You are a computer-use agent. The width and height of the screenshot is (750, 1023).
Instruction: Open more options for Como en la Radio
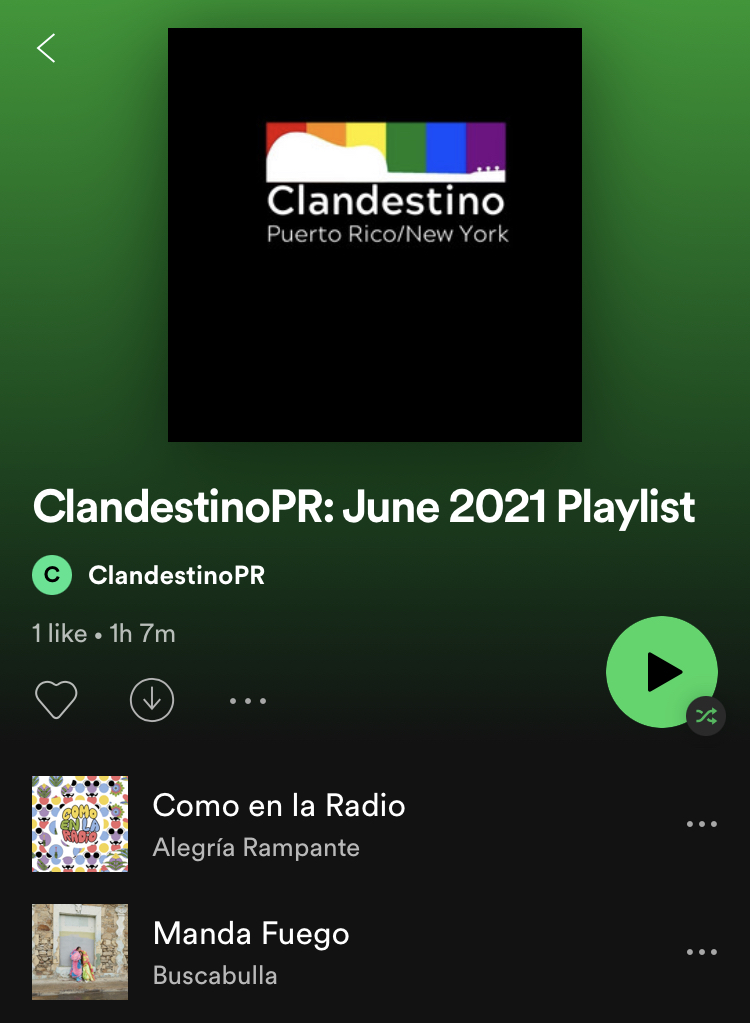[702, 824]
